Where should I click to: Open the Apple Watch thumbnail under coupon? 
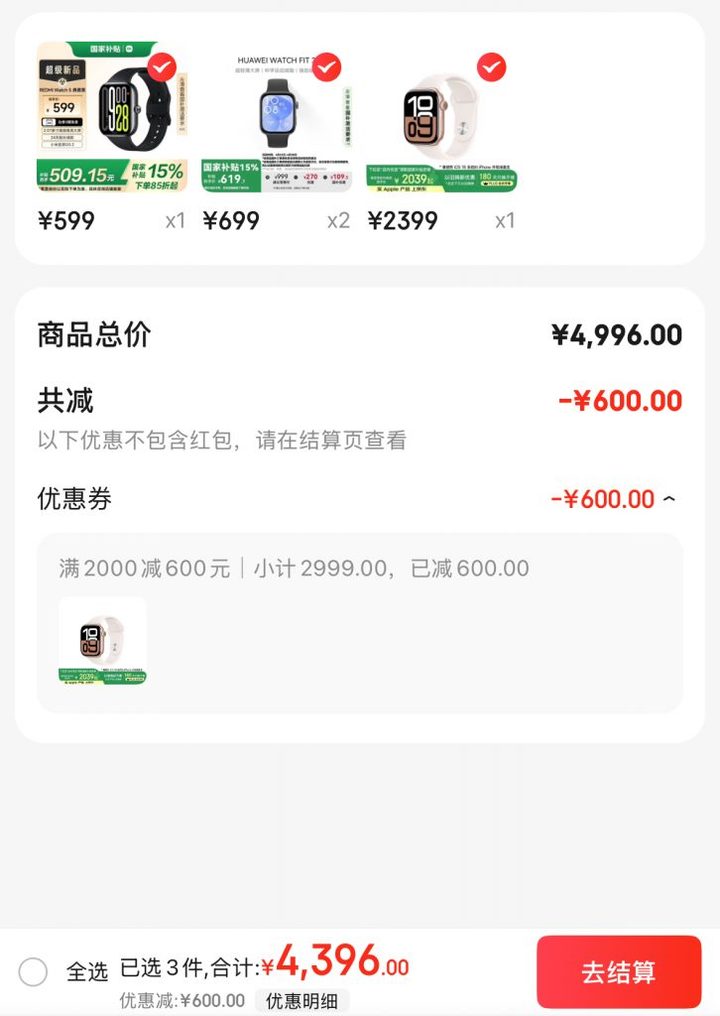point(102,640)
